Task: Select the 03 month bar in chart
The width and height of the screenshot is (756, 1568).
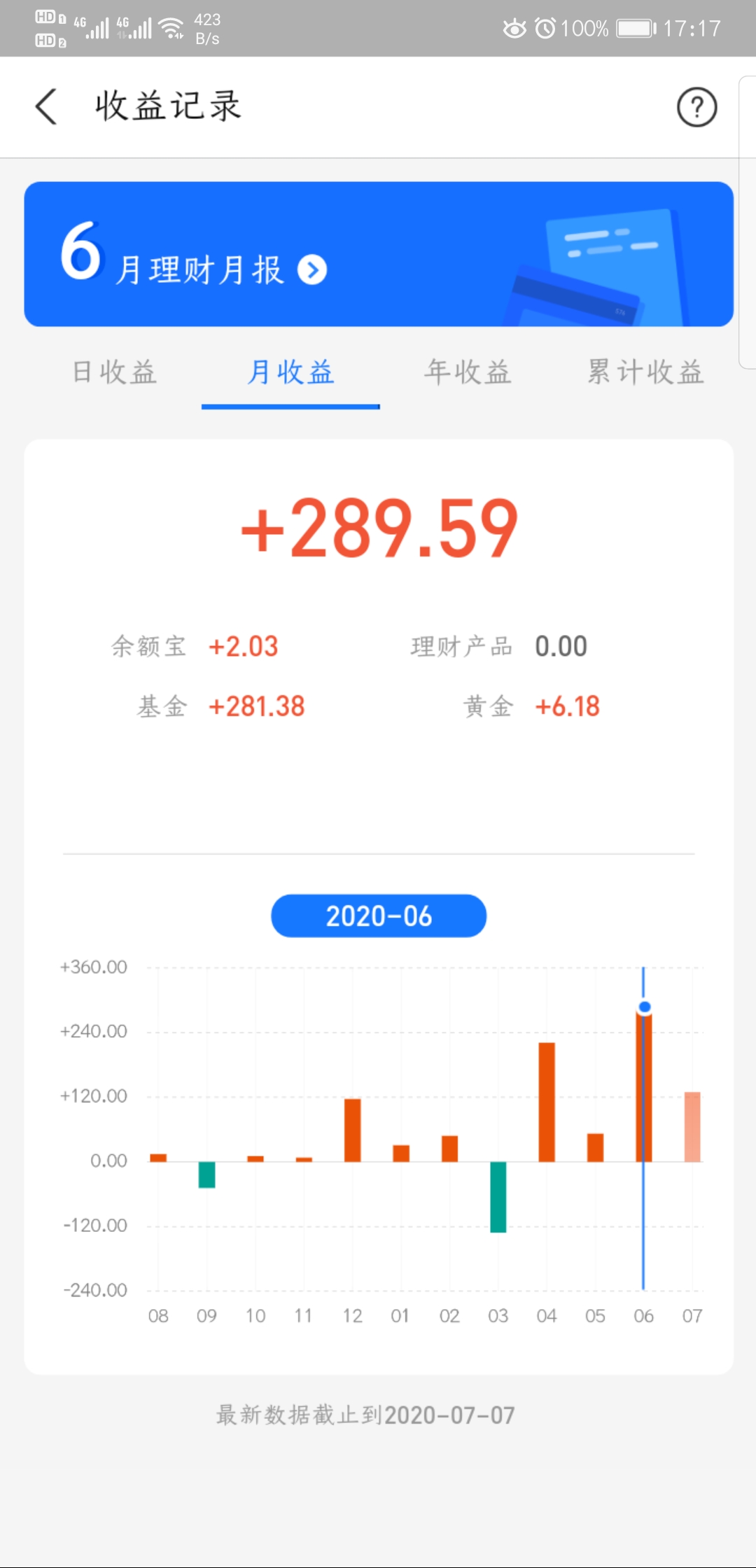Action: [498, 1197]
